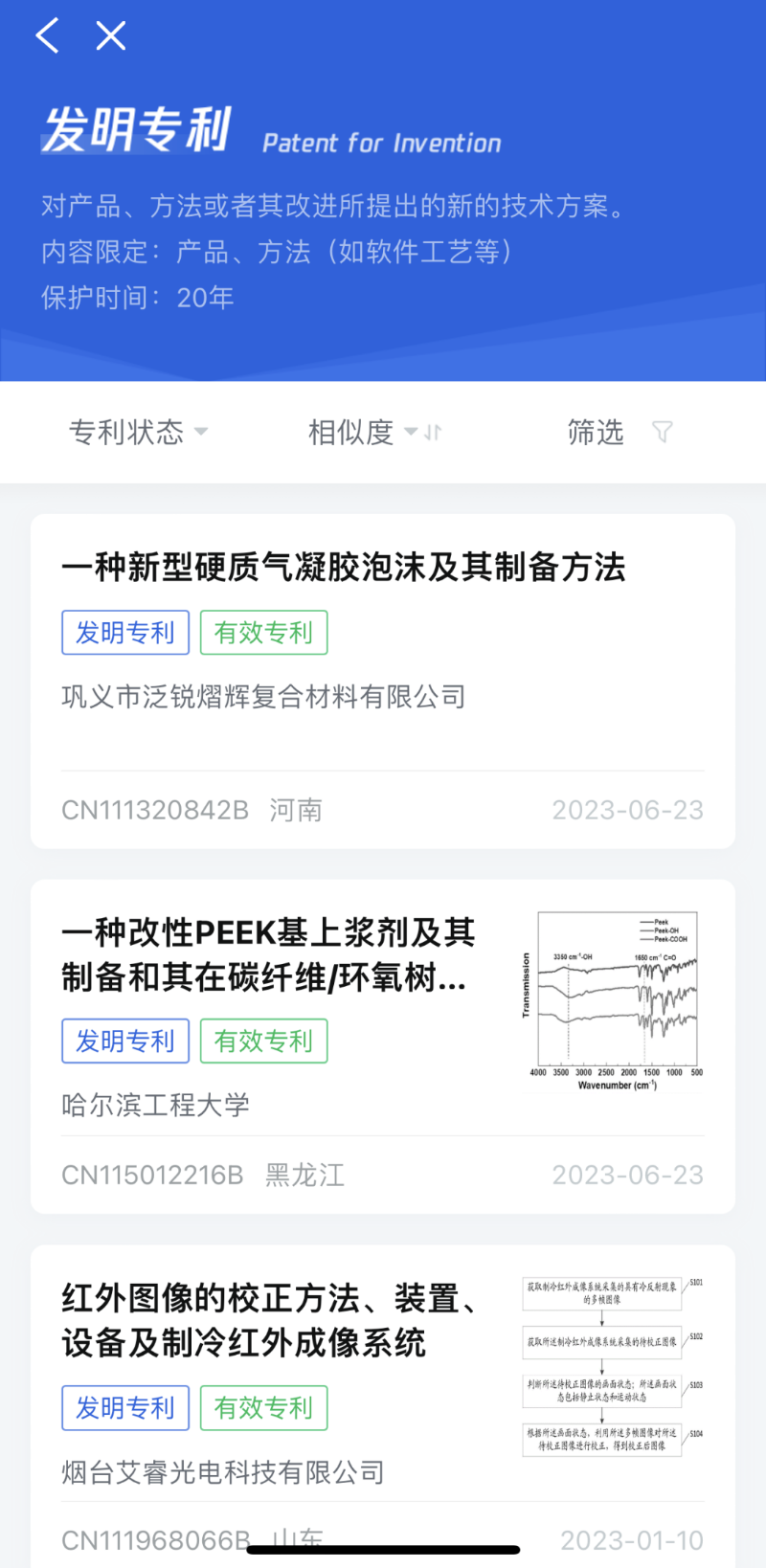This screenshot has width=766, height=1568.
Task: Tap patent number CN111320842B
Action: [x=153, y=810]
